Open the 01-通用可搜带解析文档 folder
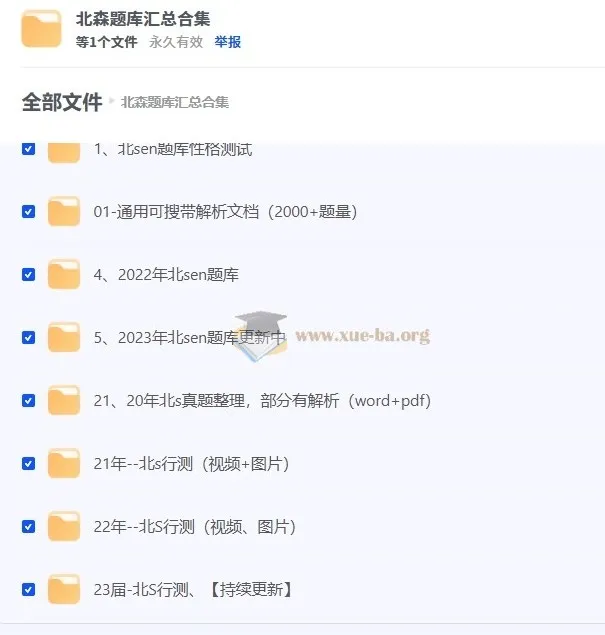The width and height of the screenshot is (605, 635). [224, 211]
